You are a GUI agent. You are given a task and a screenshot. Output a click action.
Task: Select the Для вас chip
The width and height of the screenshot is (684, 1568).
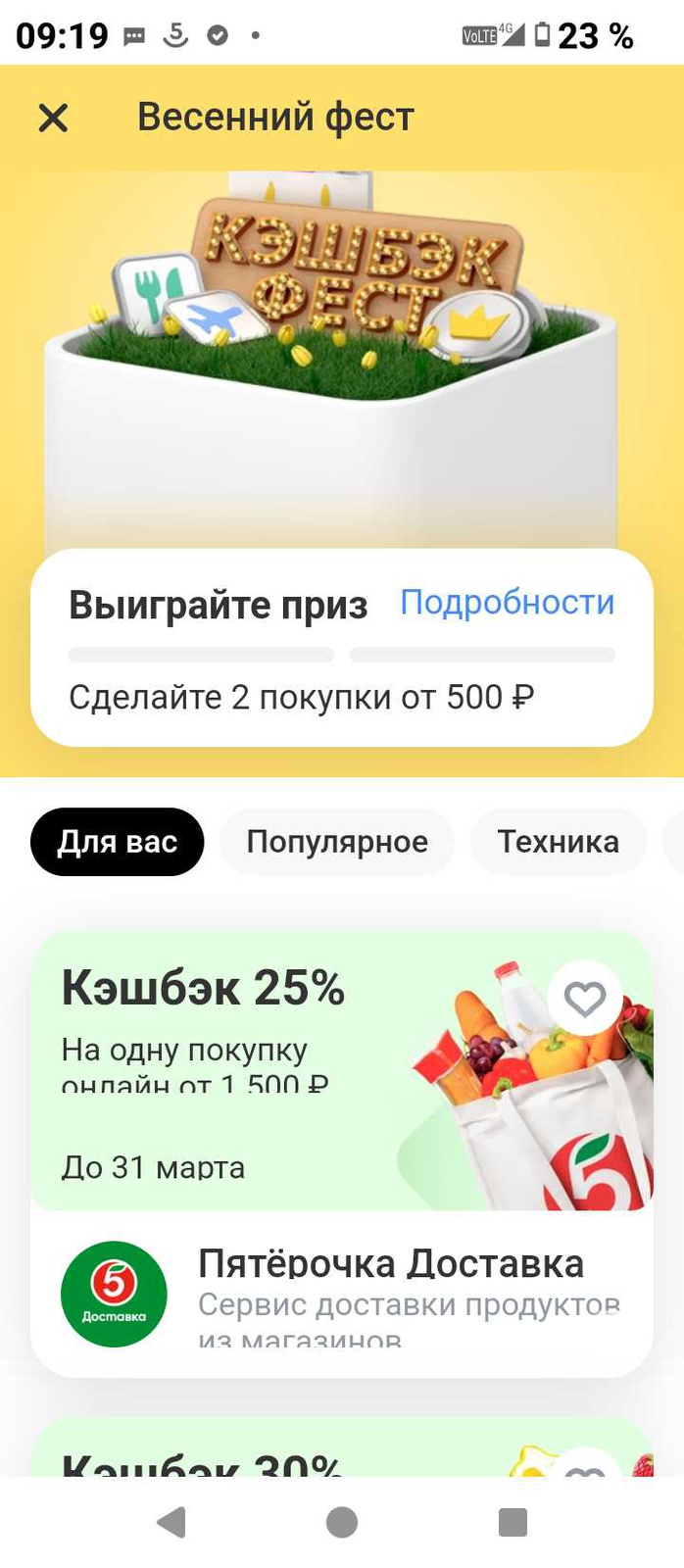[x=118, y=842]
